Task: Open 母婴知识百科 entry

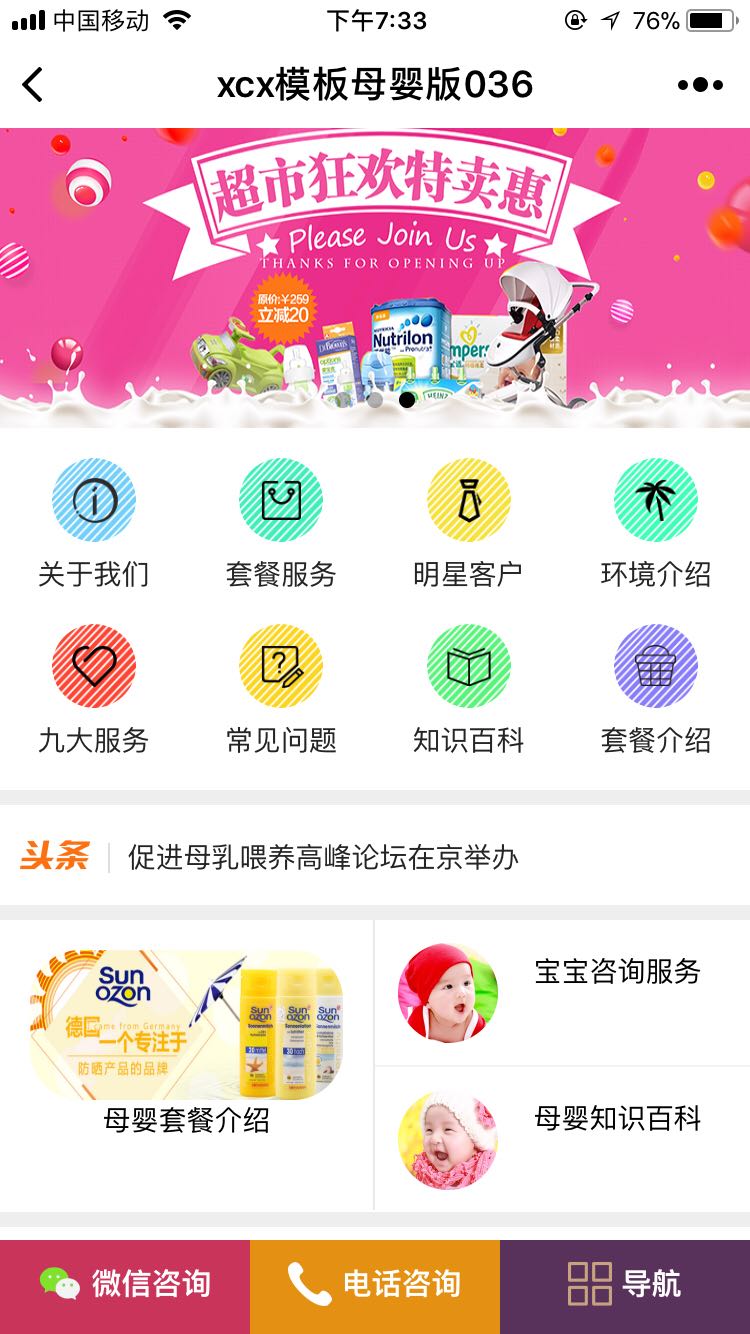Action: [562, 1138]
